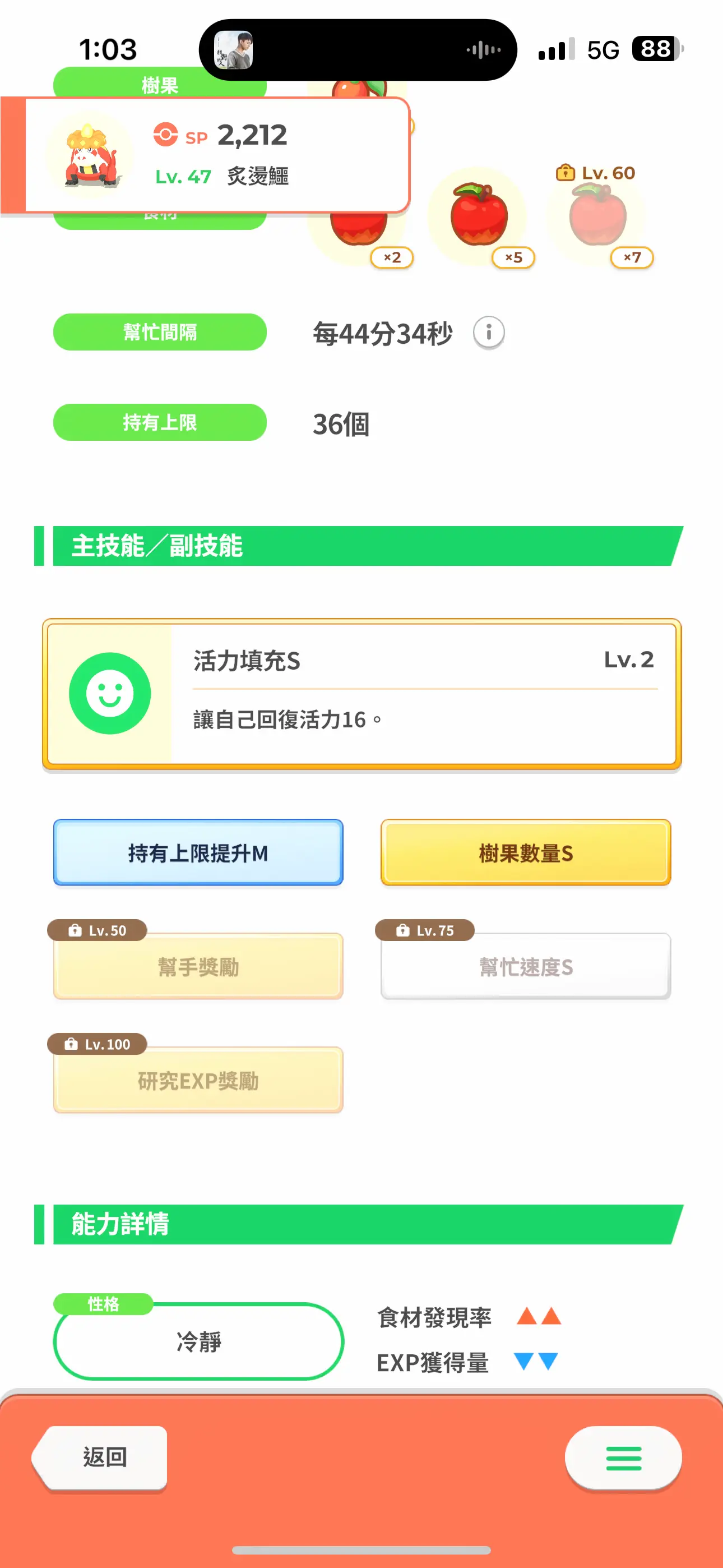View the locked 研究EXP獎勵 sub skill
Image resolution: width=723 pixels, height=1568 pixels.
click(x=198, y=1080)
